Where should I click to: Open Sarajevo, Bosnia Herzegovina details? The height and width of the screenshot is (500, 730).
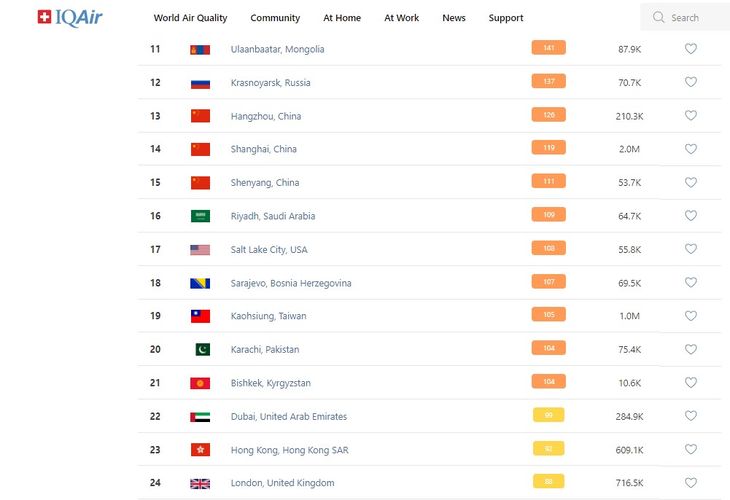pos(290,283)
